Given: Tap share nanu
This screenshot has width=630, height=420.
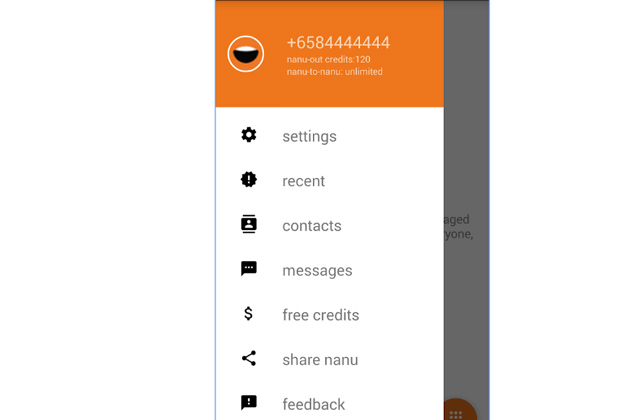Looking at the screenshot, I should tap(320, 360).
